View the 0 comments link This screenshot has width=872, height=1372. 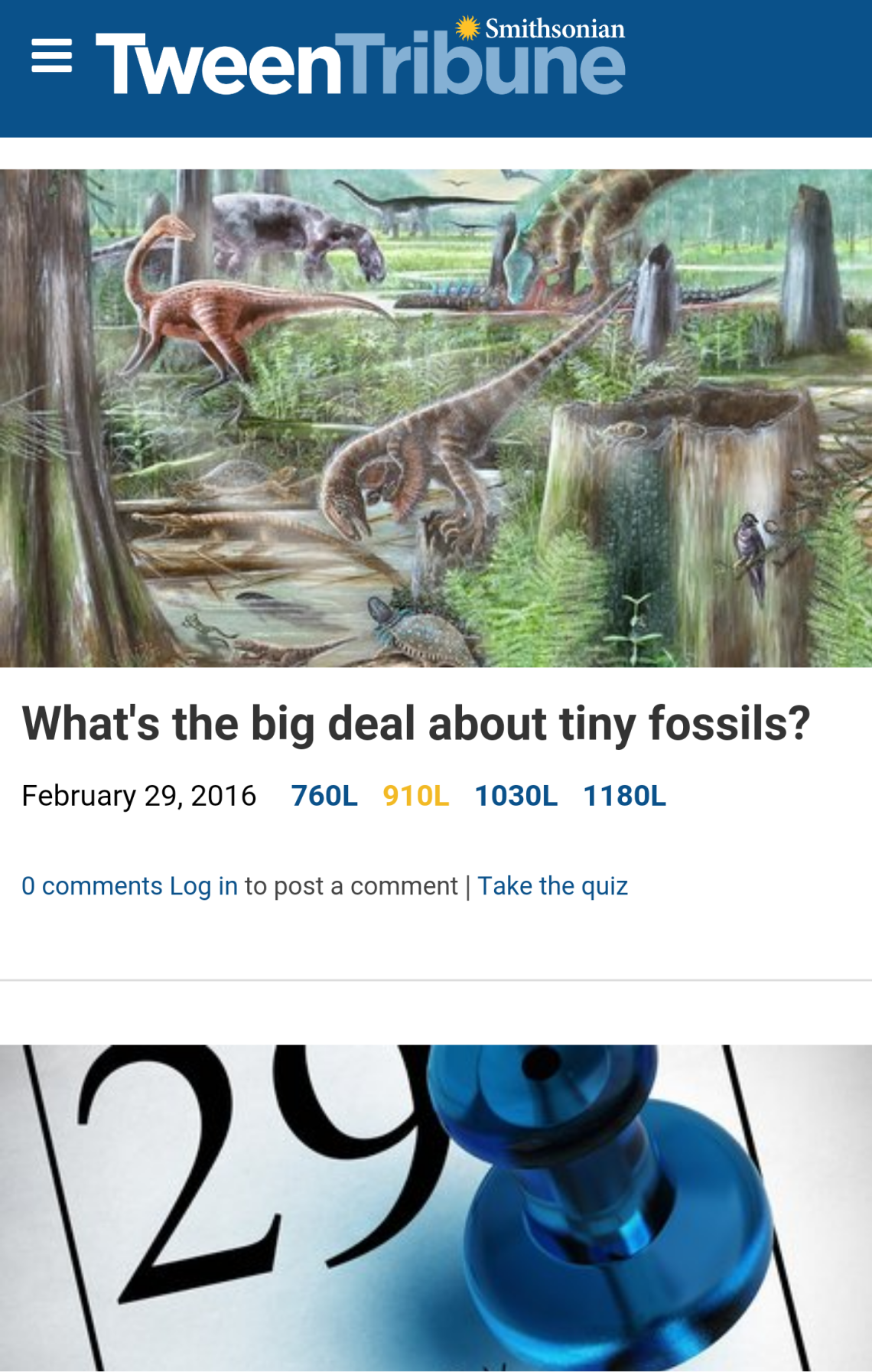92,886
